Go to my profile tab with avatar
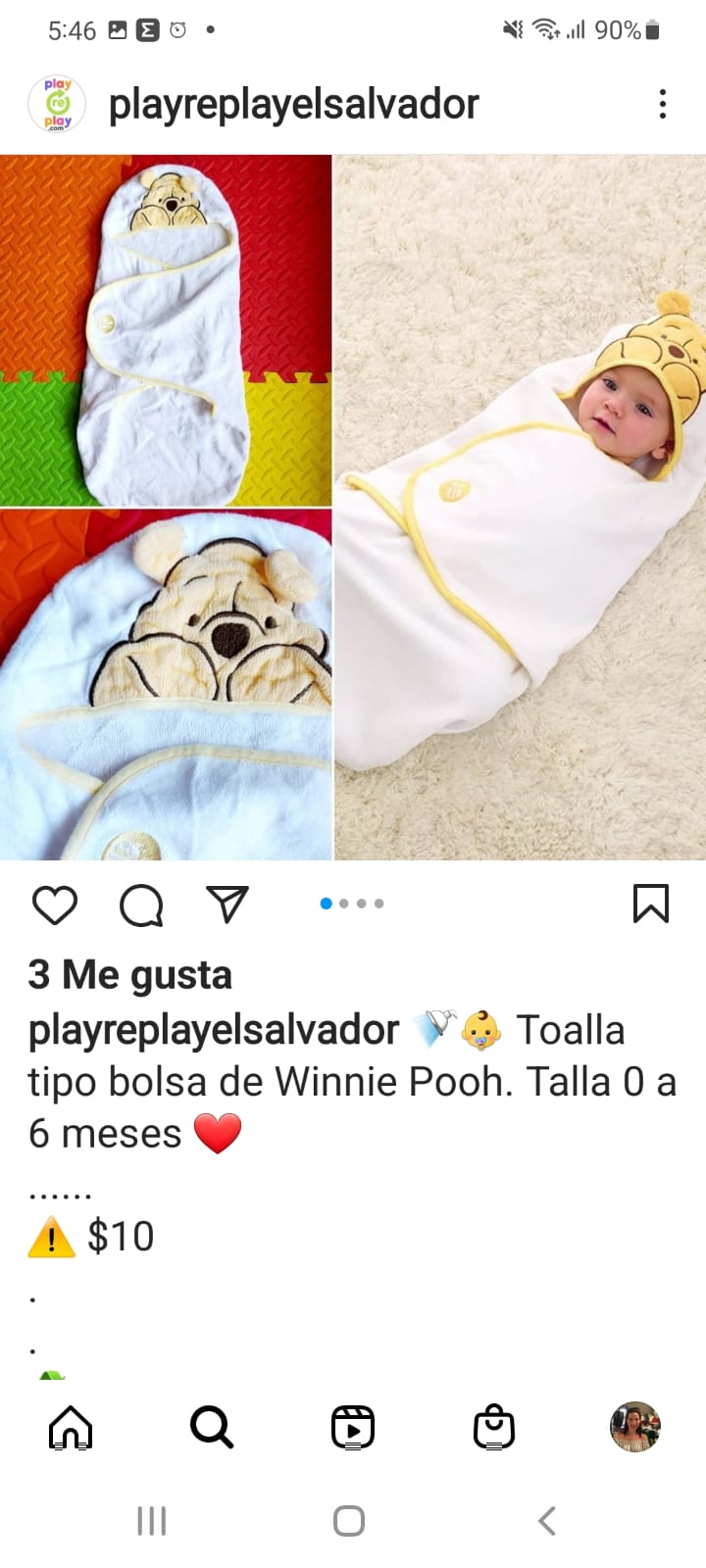This screenshot has width=706, height=1568. click(635, 1427)
